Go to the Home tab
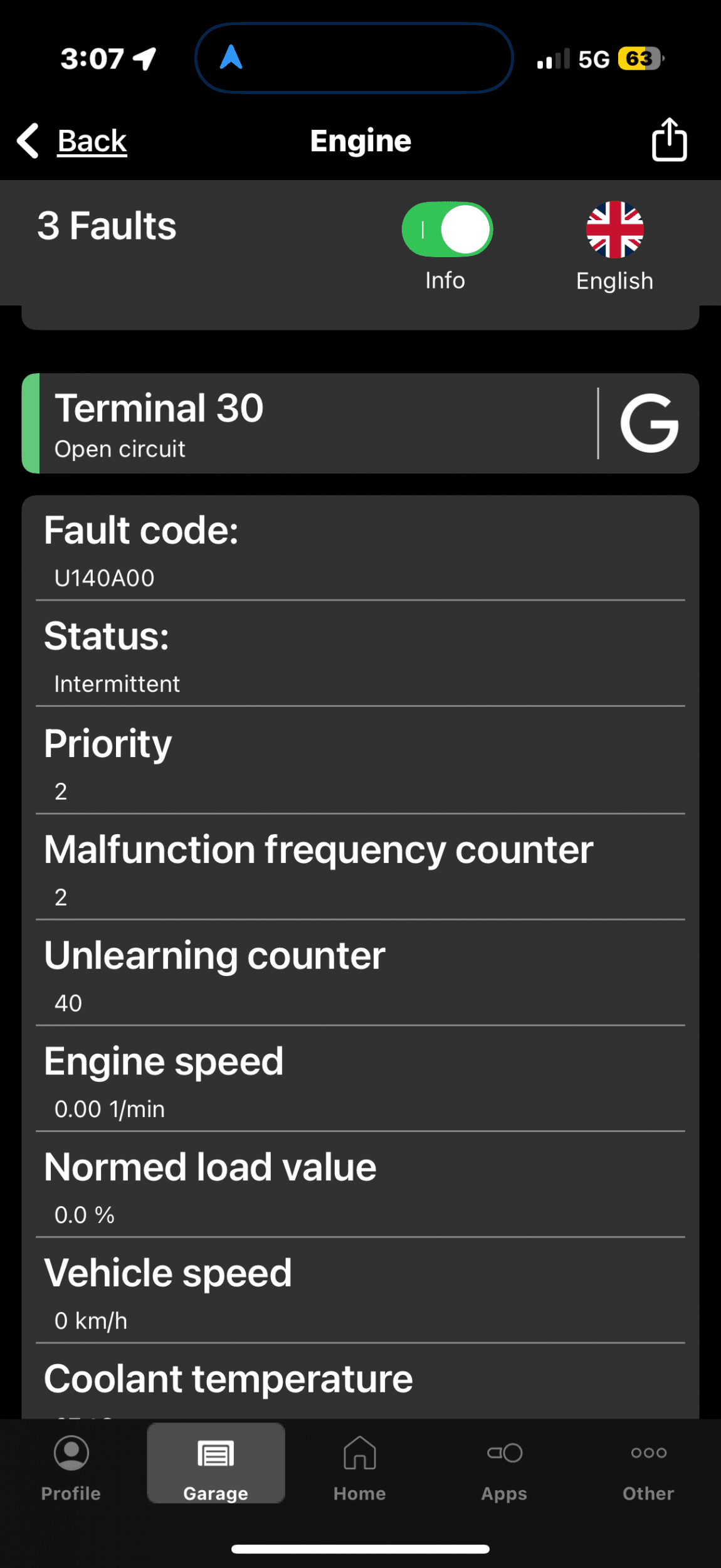Viewport: 721px width, 1568px height. pyautogui.click(x=360, y=1469)
